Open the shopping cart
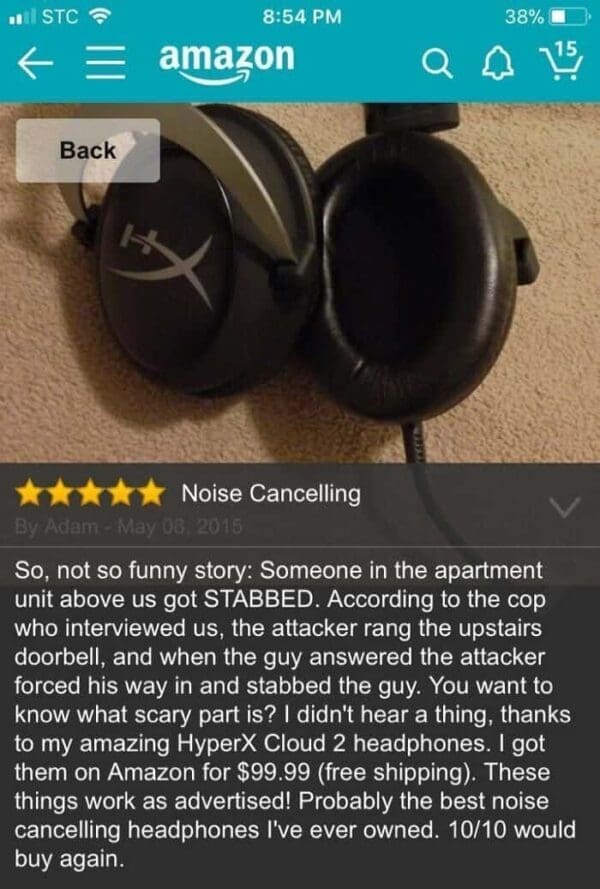The height and width of the screenshot is (889, 600). click(561, 62)
